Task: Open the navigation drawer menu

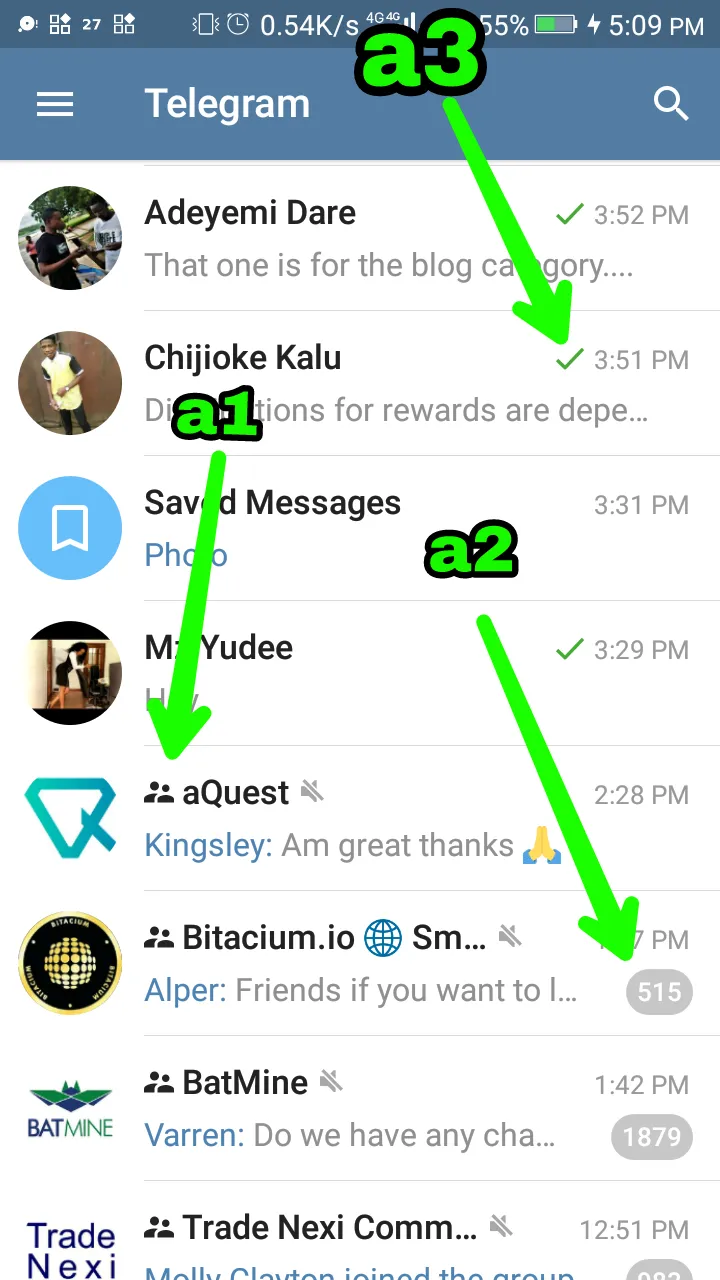Action: point(55,104)
